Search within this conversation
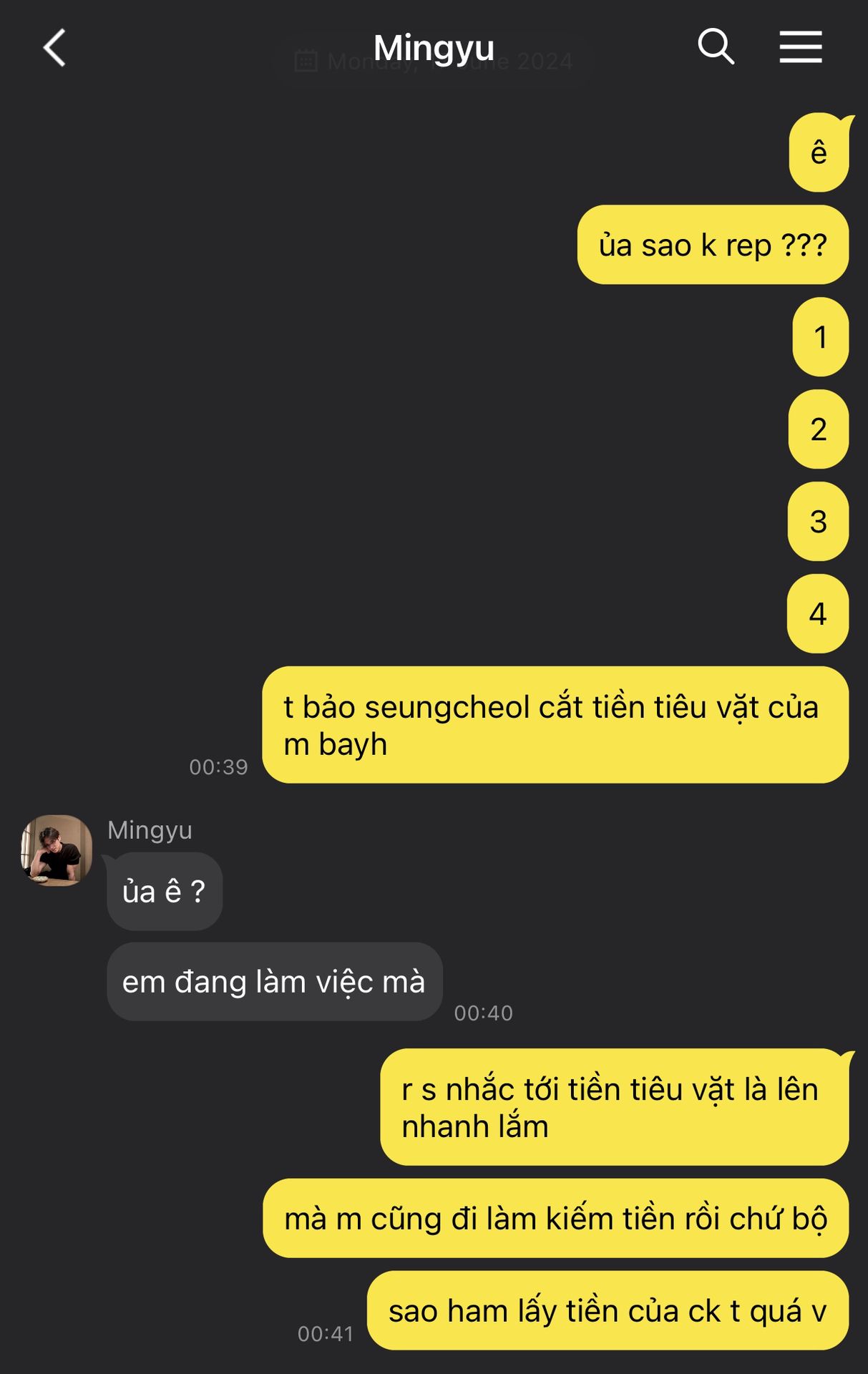Viewport: 868px width, 1374px height. (x=716, y=47)
